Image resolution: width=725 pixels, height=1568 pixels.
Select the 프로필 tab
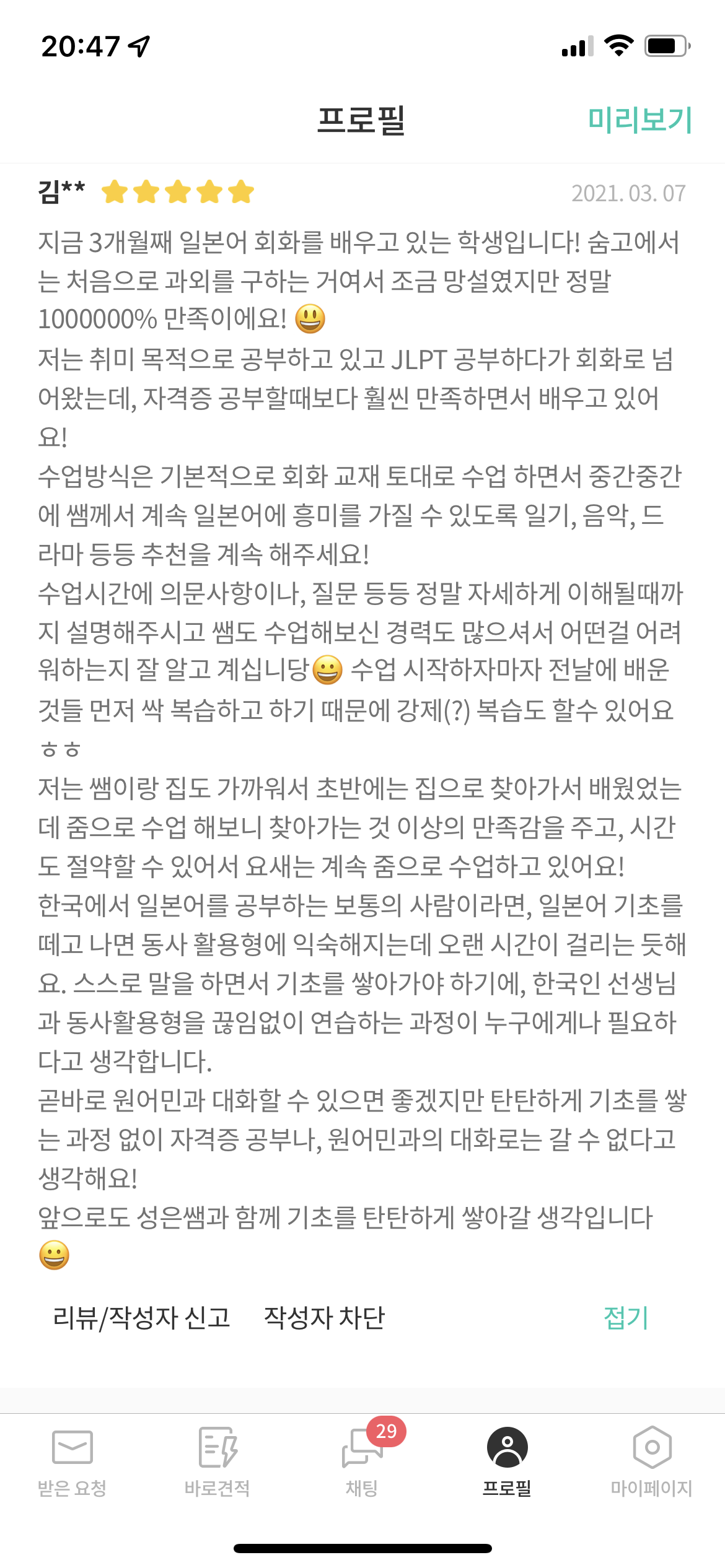tap(507, 1463)
